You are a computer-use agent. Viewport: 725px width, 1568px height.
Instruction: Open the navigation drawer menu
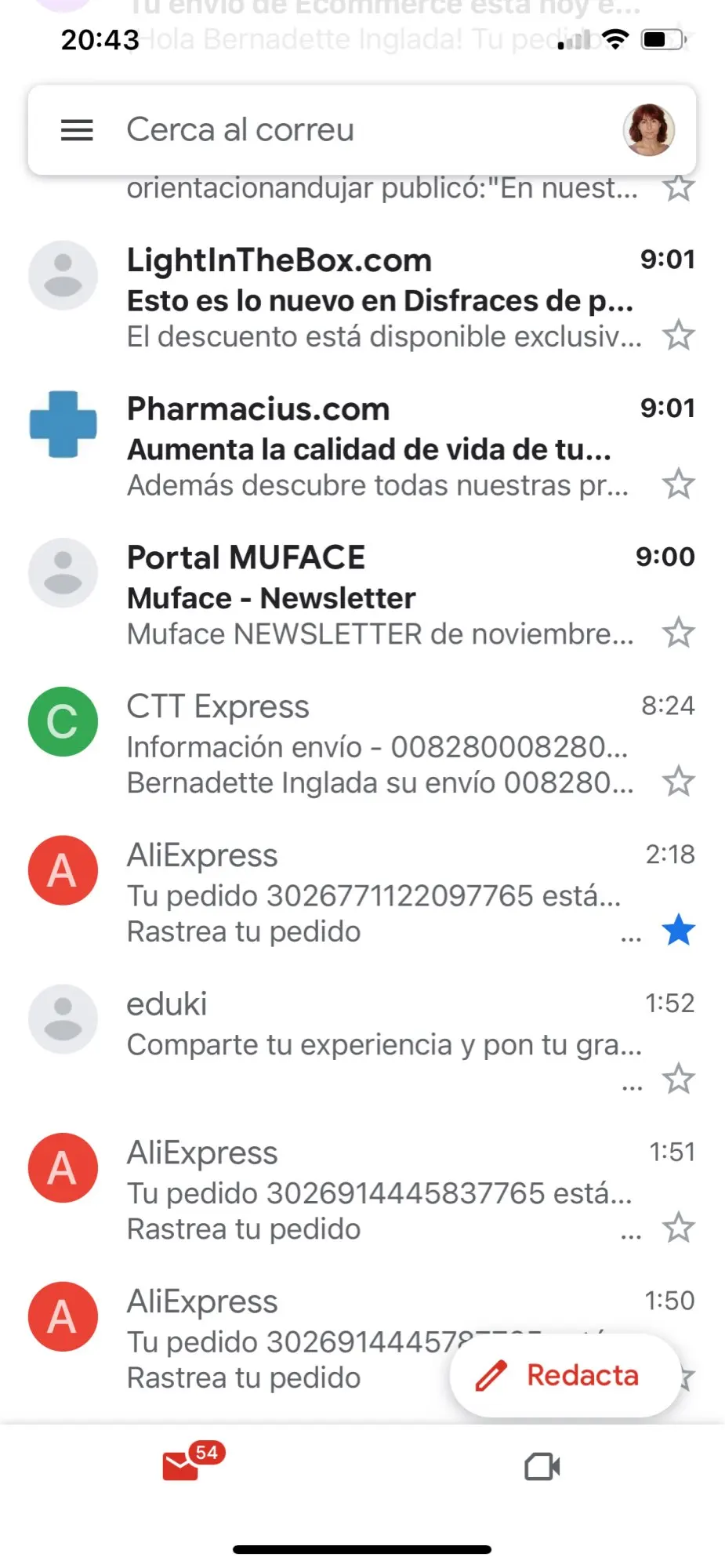(x=77, y=130)
